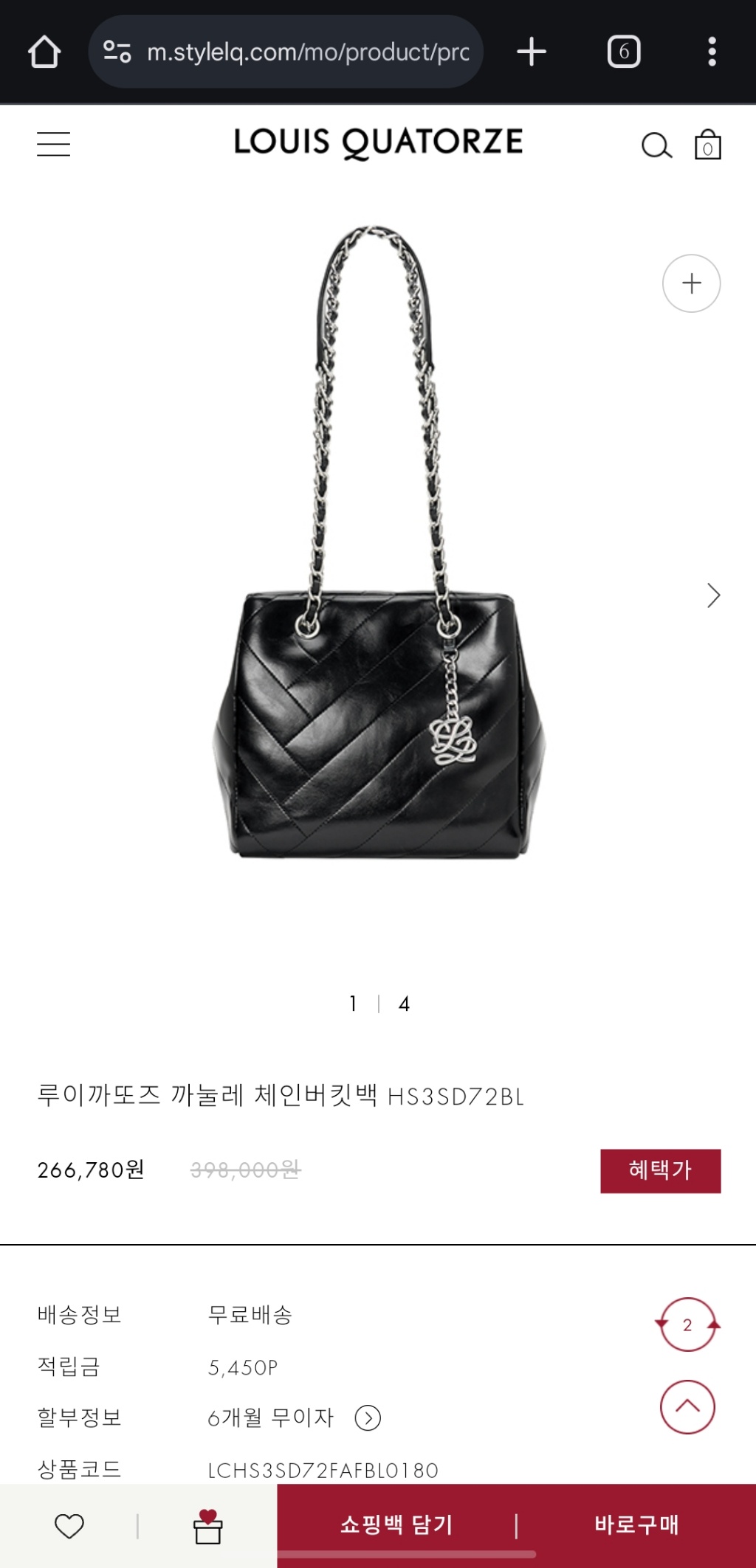The width and height of the screenshot is (756, 1568).
Task: Open the hamburger menu
Action: pos(53,144)
